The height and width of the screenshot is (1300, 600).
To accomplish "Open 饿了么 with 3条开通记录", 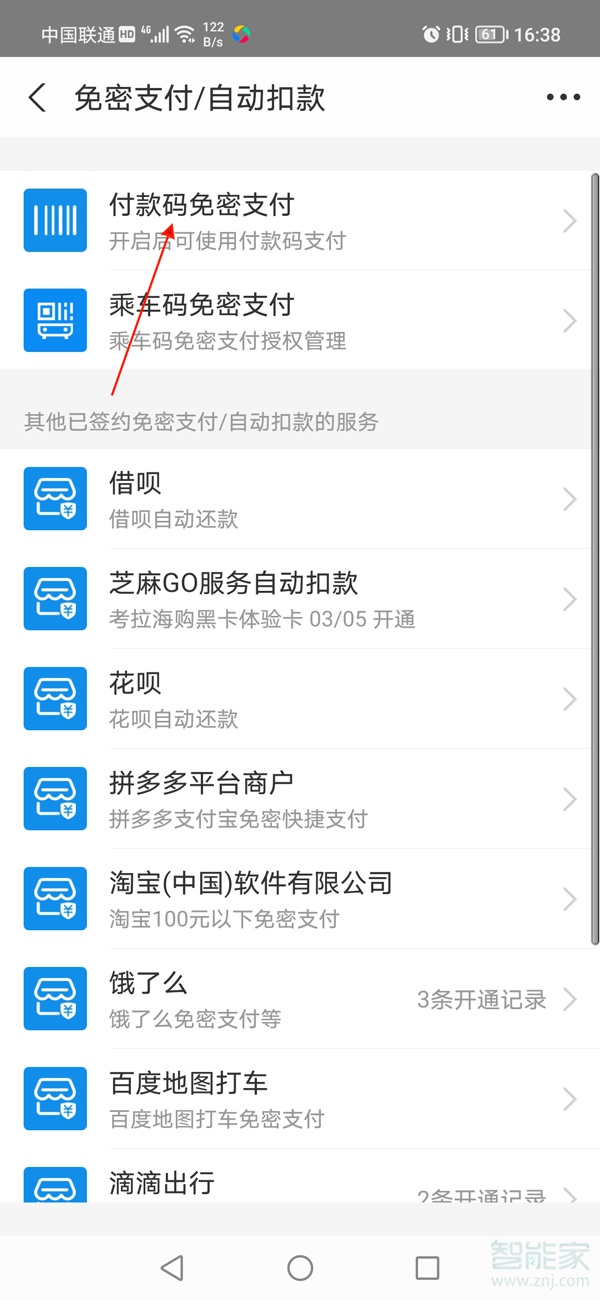I will point(300,999).
